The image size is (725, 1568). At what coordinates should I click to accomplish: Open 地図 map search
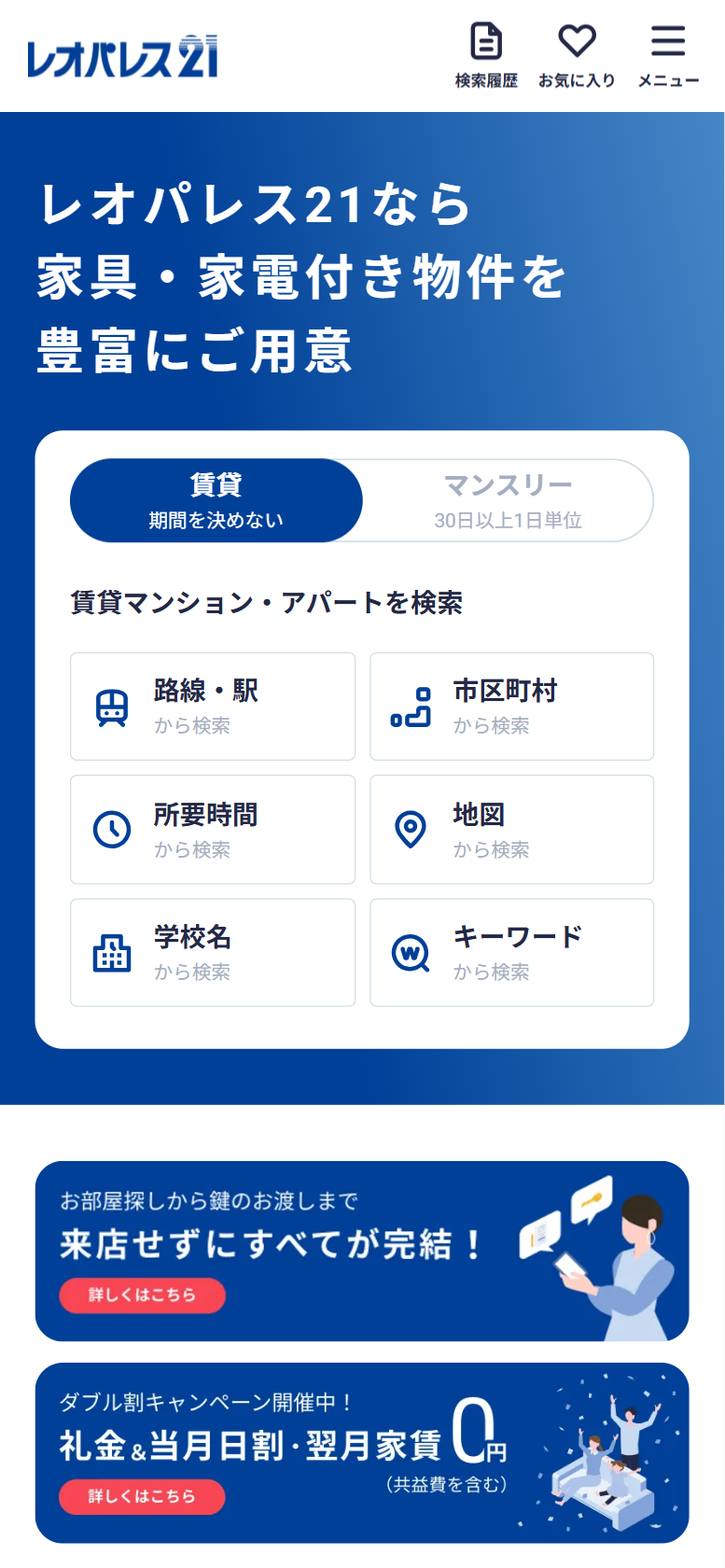pos(511,830)
